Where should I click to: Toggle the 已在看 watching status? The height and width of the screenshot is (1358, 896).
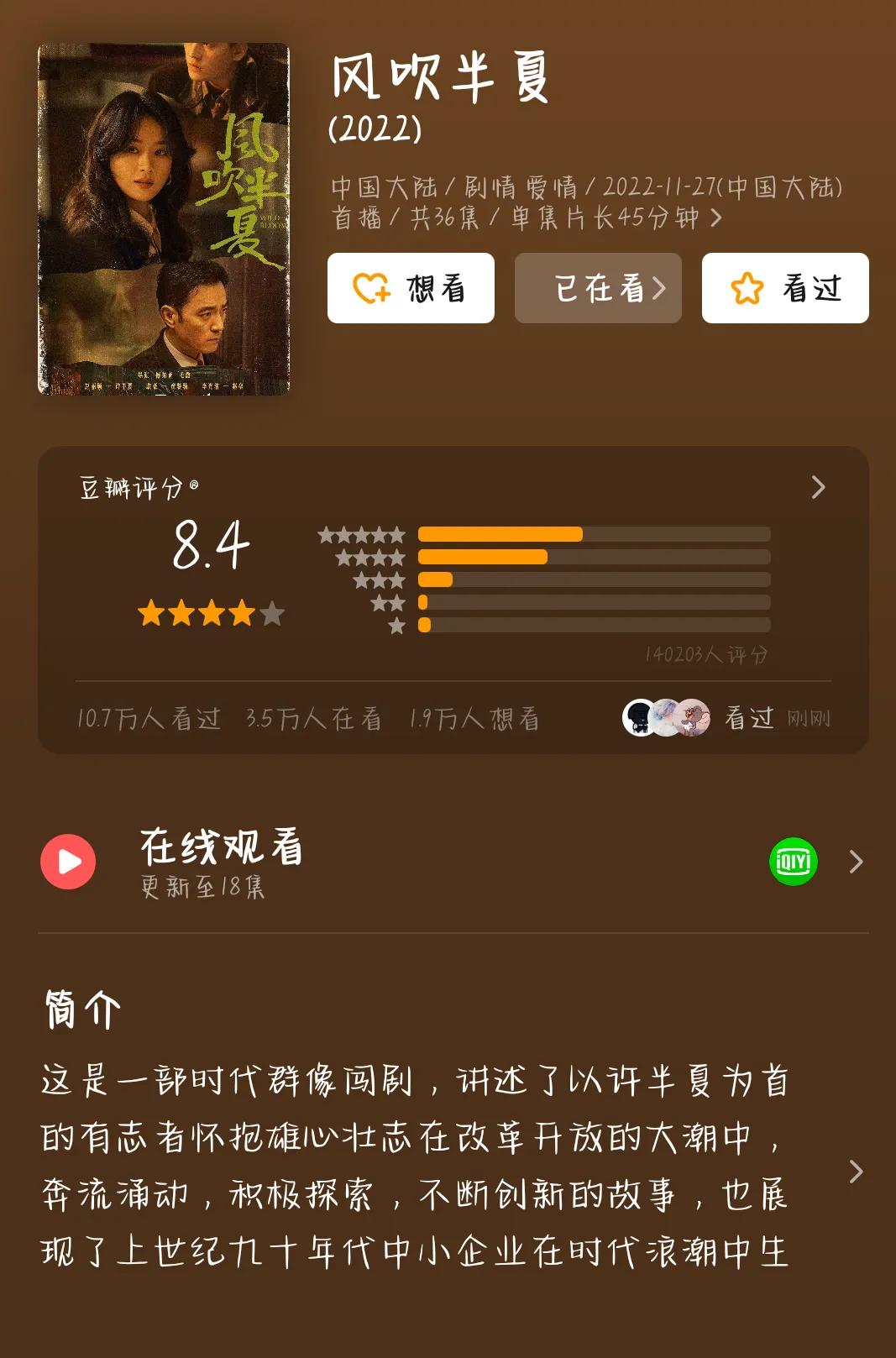coord(597,288)
